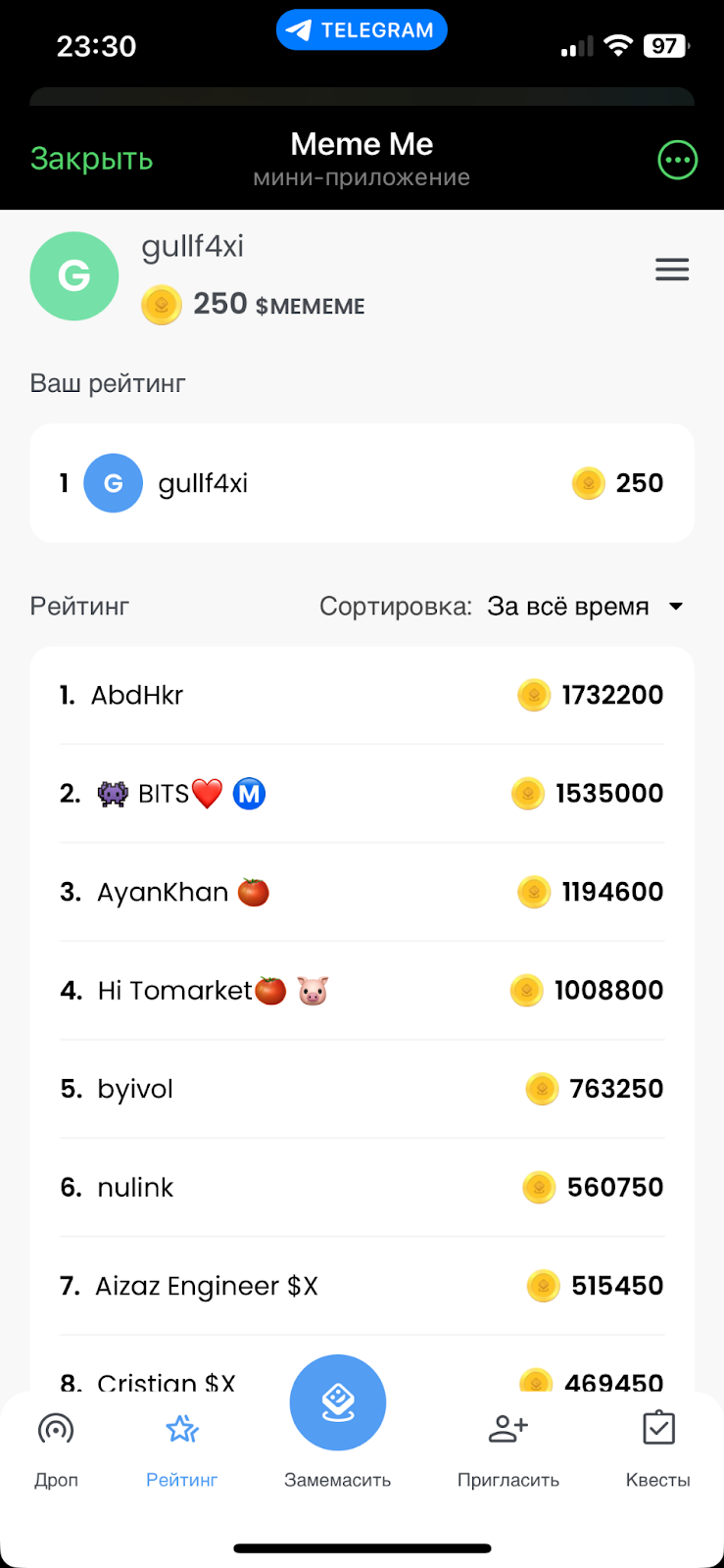
Task: Return to Telegram via the status pill
Action: click(x=362, y=30)
